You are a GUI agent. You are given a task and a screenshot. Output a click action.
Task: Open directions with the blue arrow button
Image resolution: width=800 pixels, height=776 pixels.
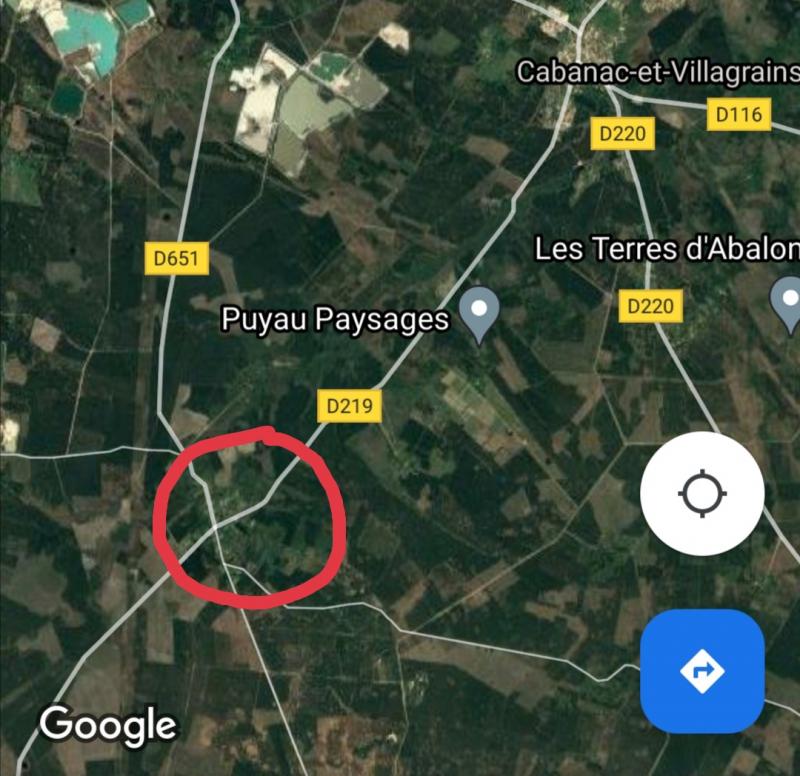coord(702,671)
